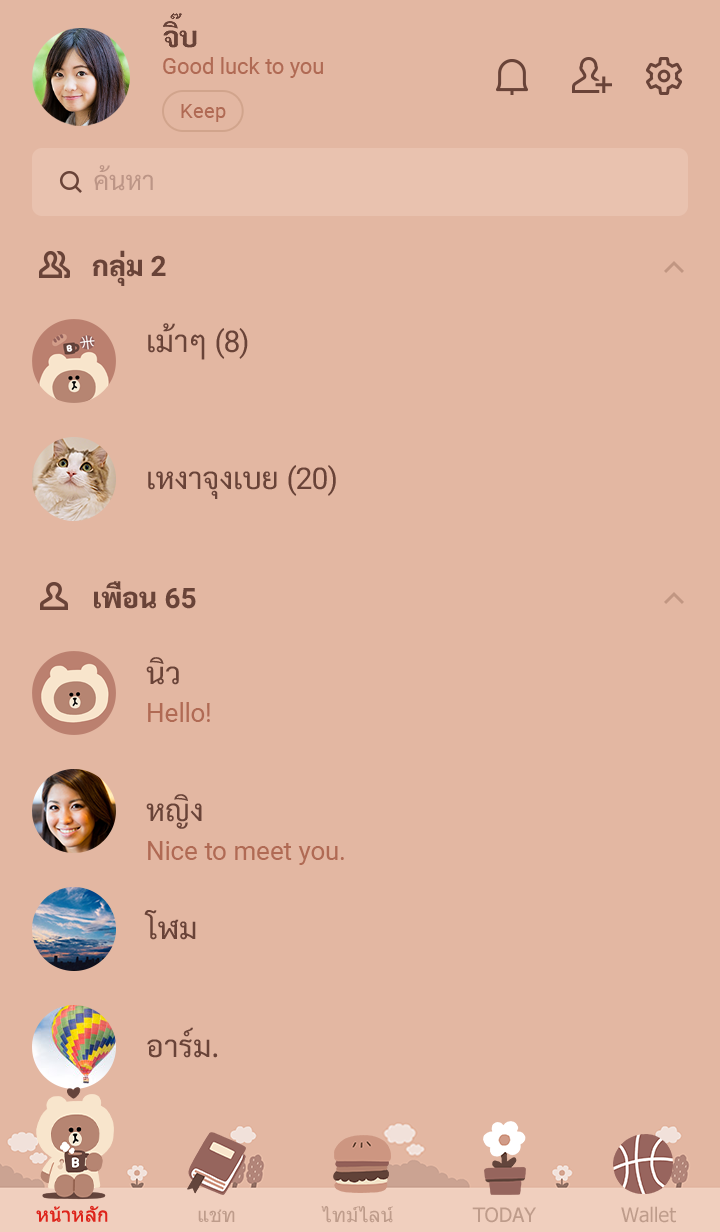
Task: Tap the add friend icon
Action: coord(591,77)
